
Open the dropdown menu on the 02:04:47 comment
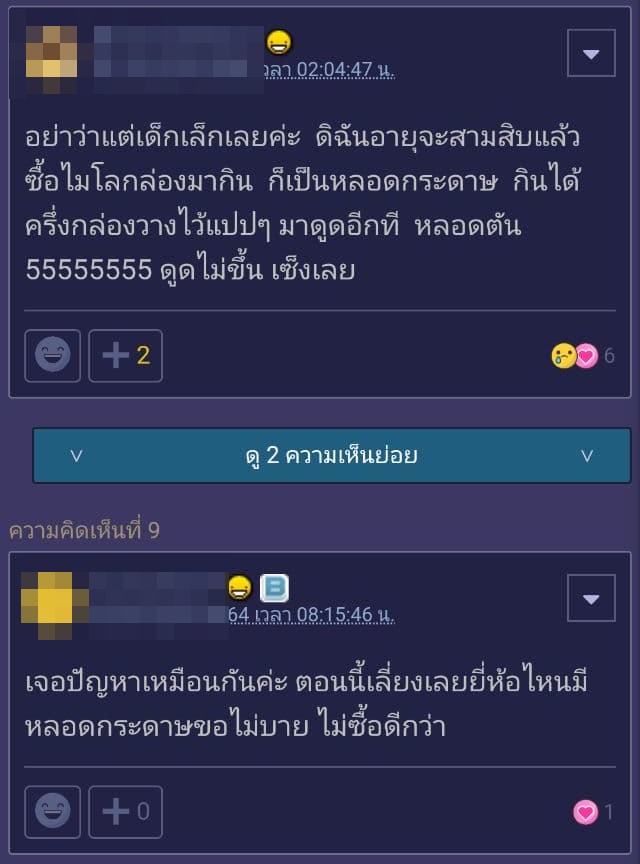point(591,53)
